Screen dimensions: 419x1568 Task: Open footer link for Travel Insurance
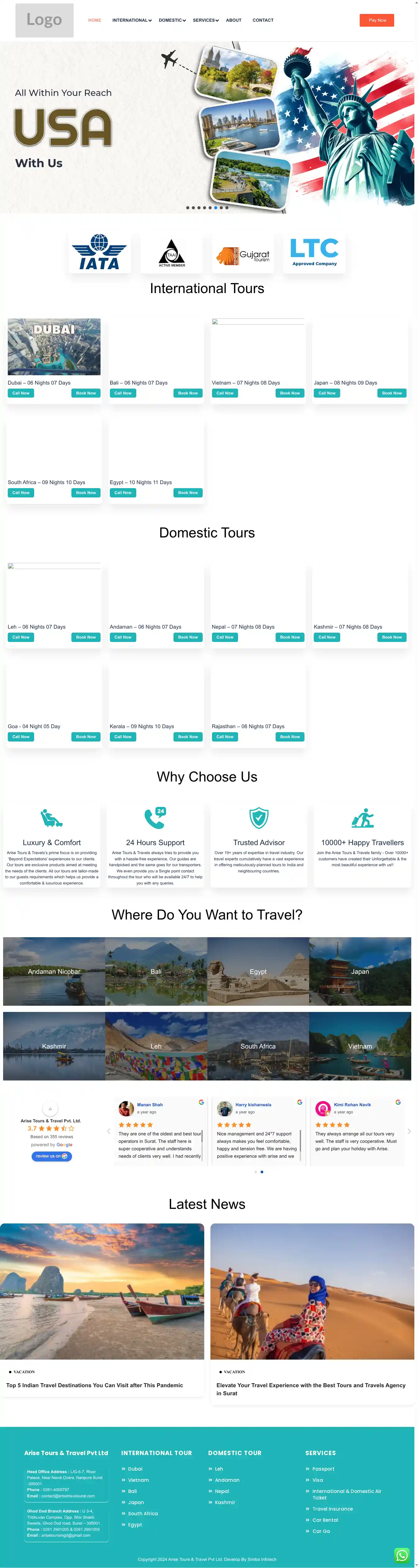332,1509
